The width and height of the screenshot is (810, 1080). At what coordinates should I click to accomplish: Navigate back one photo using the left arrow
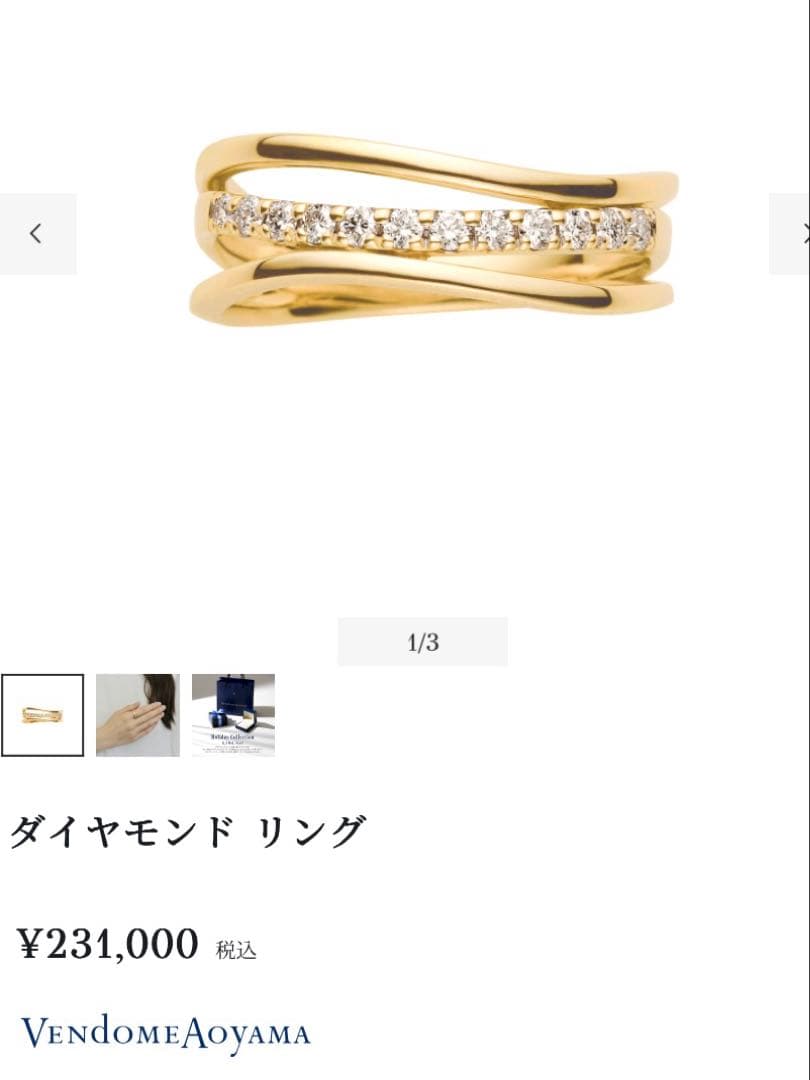[36, 233]
